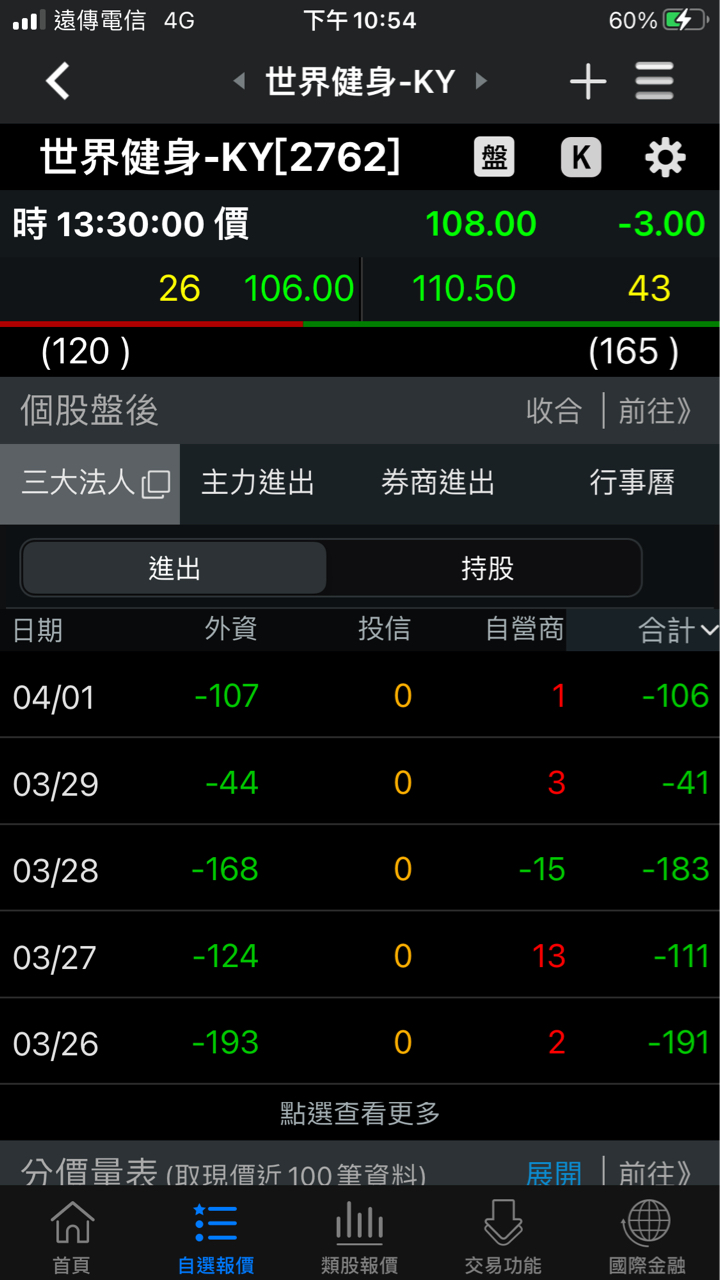Open the 盤 view icon

click(494, 158)
